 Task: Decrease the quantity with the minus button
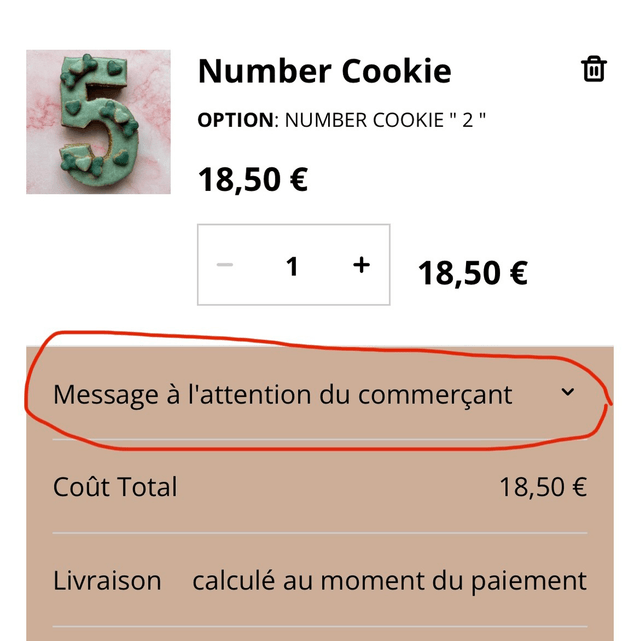coord(225,265)
